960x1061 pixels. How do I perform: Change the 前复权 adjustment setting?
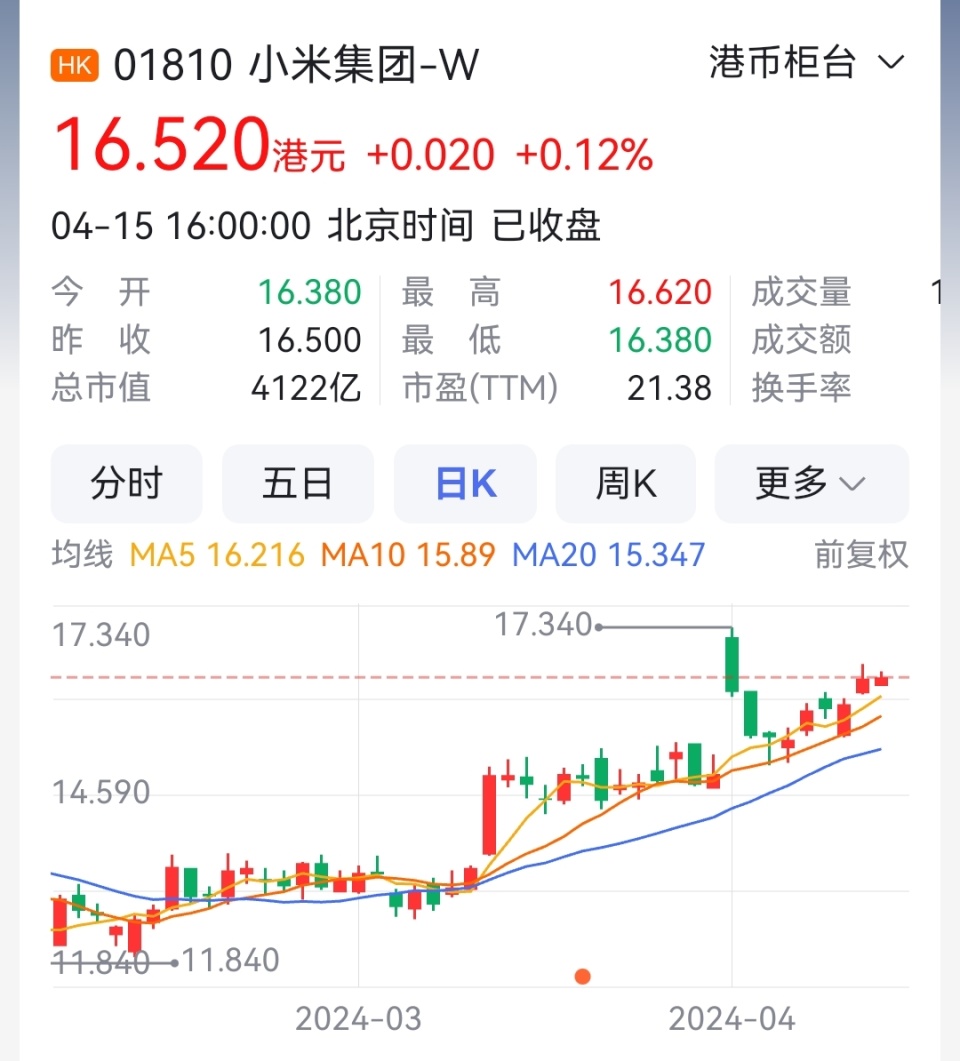(x=861, y=554)
